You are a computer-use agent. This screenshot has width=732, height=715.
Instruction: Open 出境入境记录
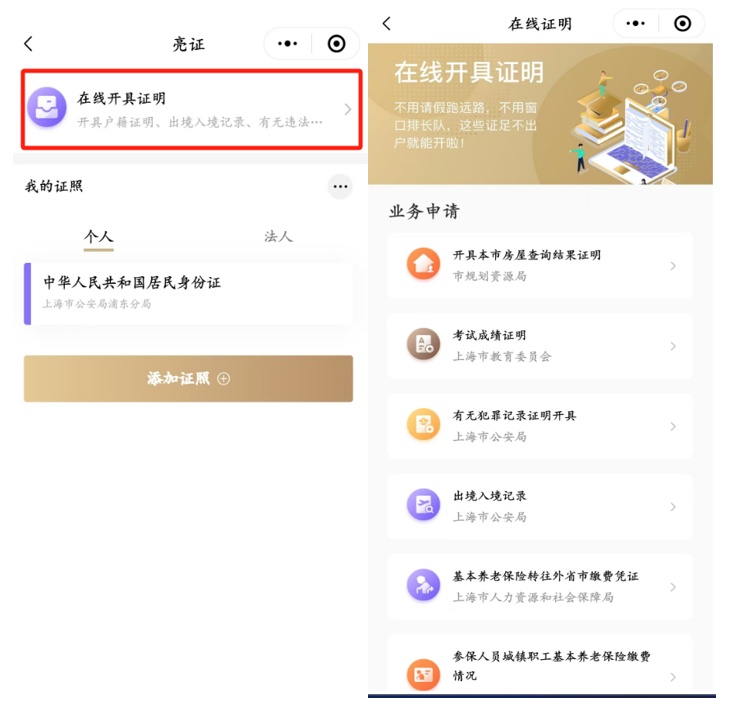coord(540,506)
